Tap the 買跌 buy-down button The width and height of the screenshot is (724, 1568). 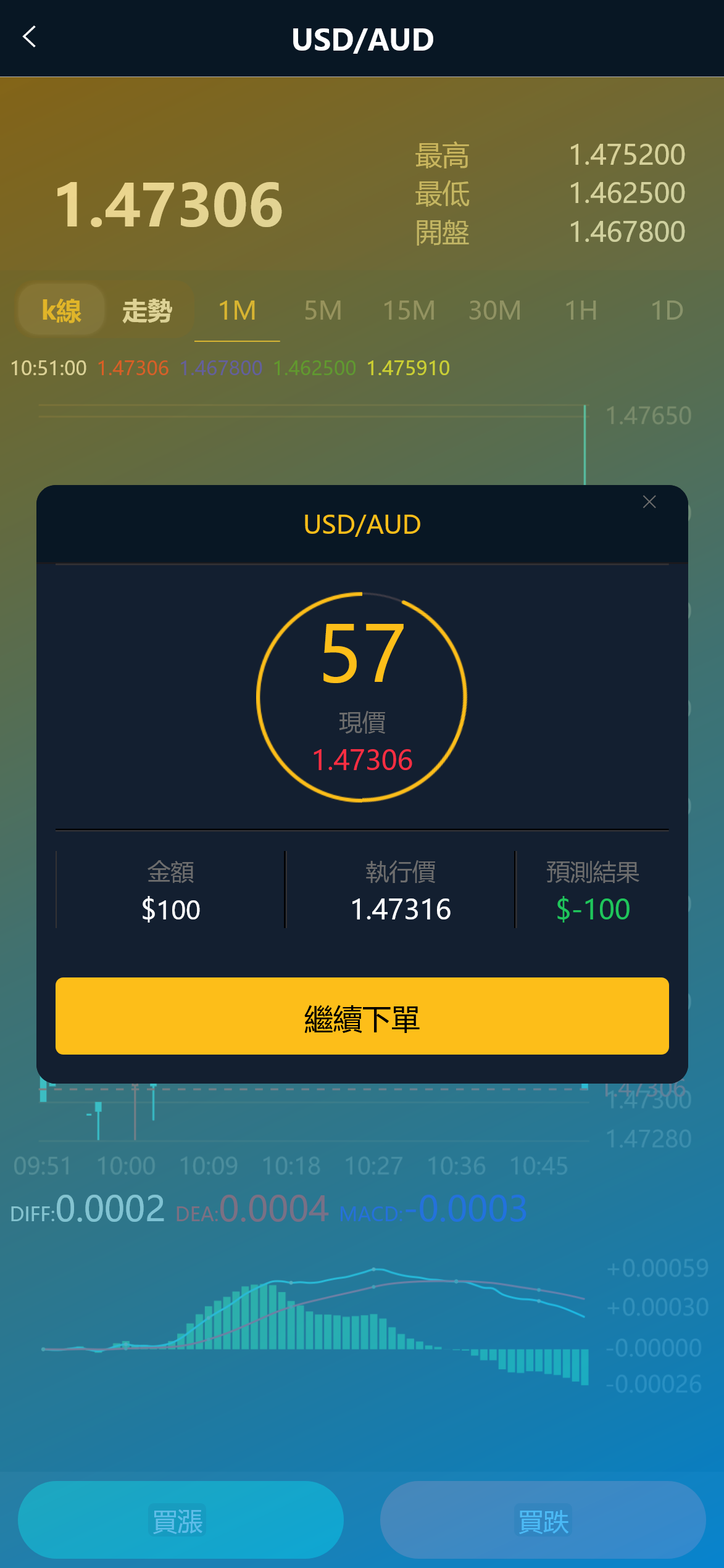click(x=543, y=1520)
